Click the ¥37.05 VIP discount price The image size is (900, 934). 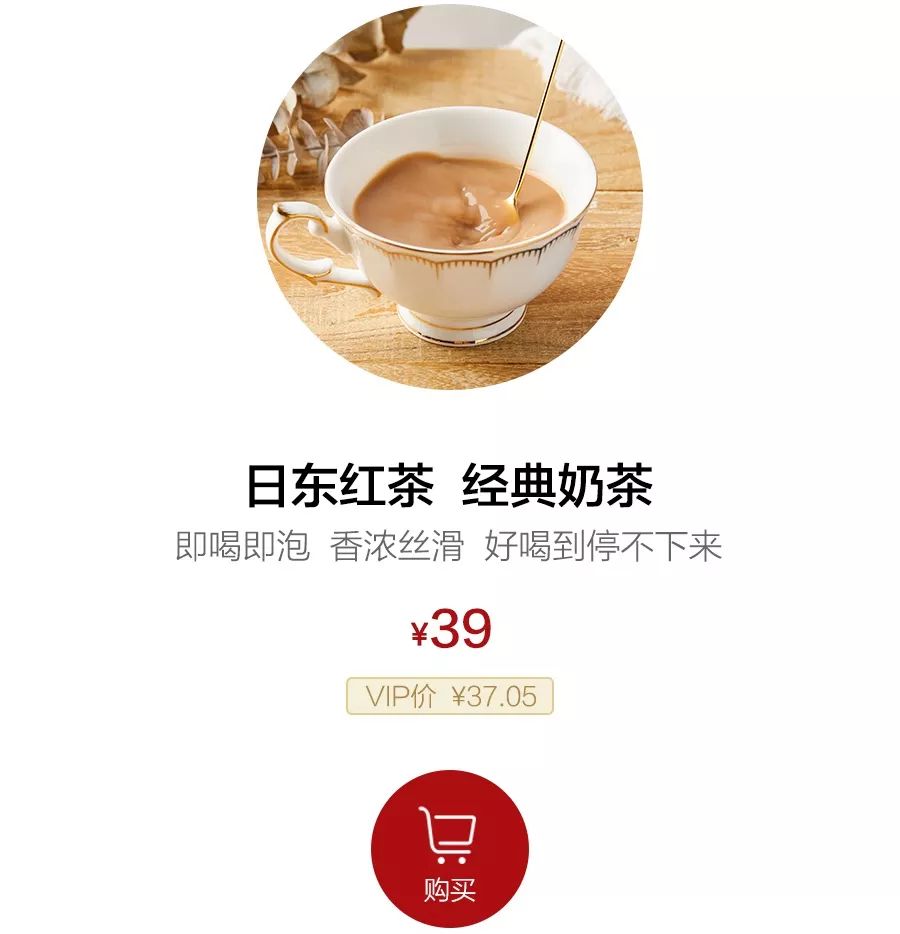(x=495, y=695)
